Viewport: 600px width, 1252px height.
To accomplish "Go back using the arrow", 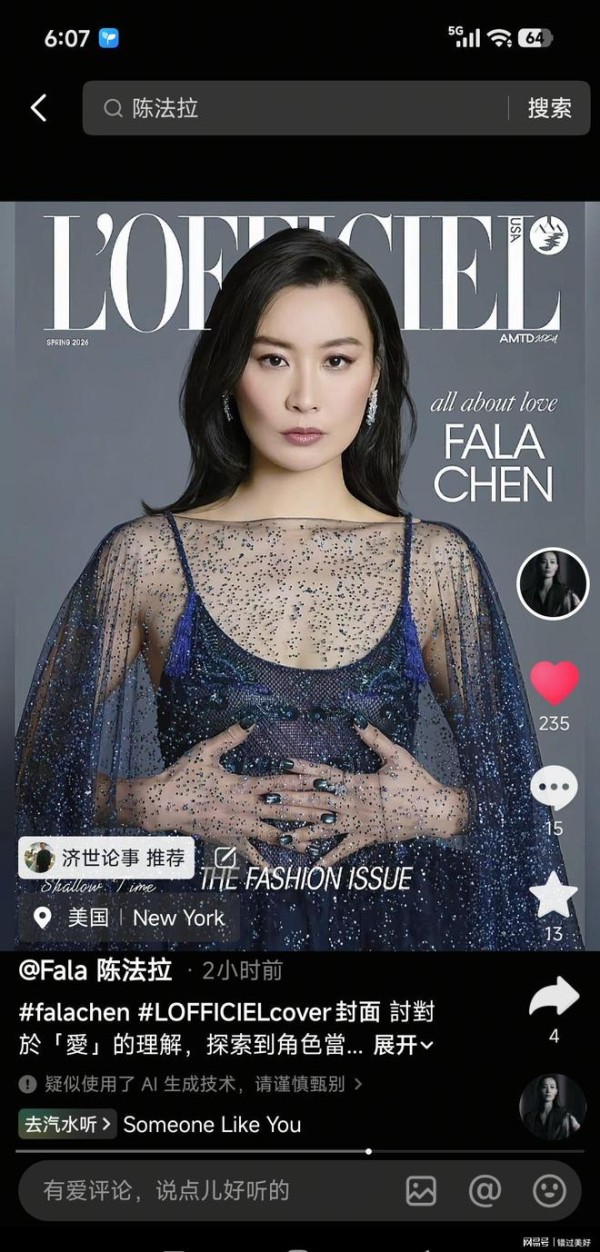I will pyautogui.click(x=38, y=108).
